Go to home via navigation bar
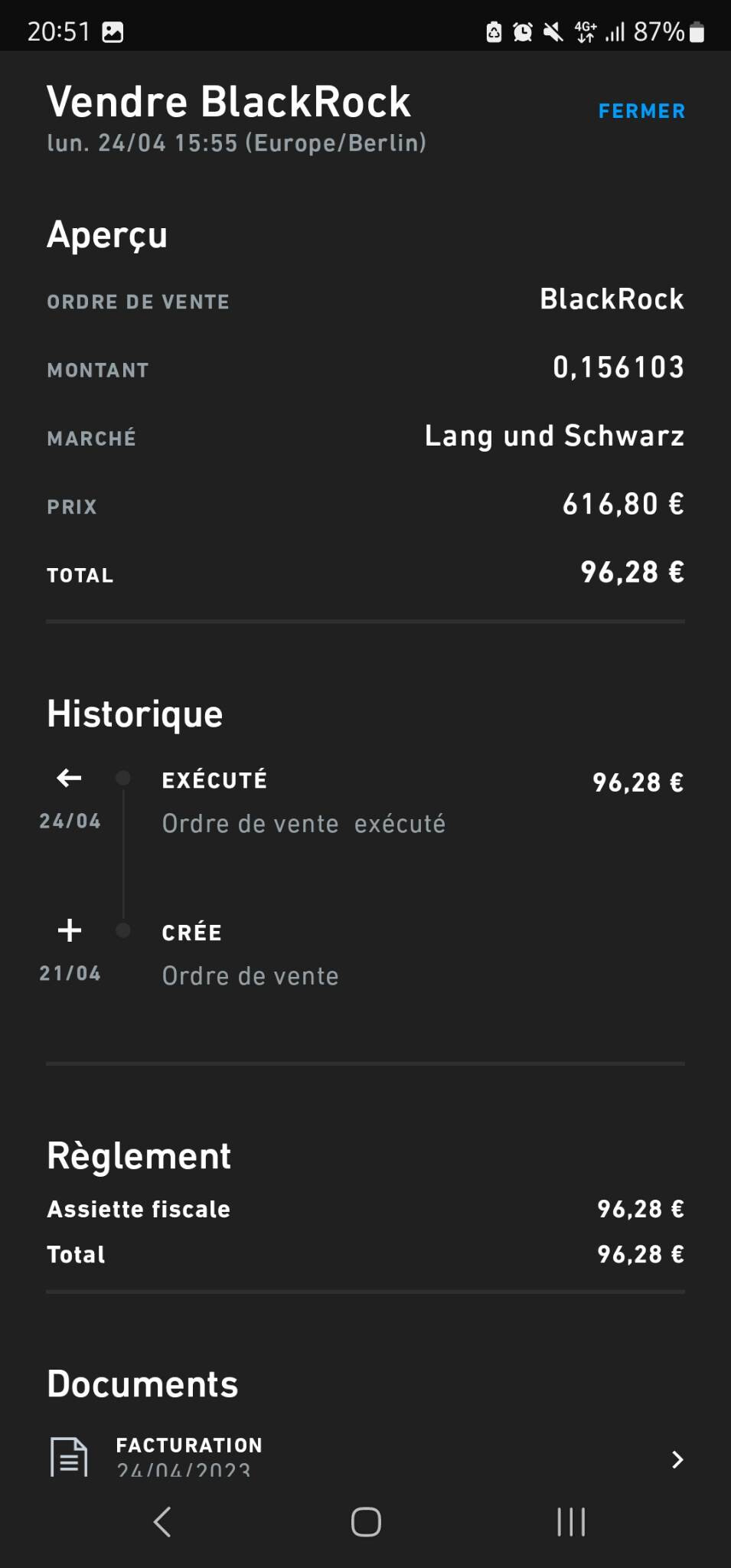This screenshot has height=1568, width=731. pos(366,1521)
